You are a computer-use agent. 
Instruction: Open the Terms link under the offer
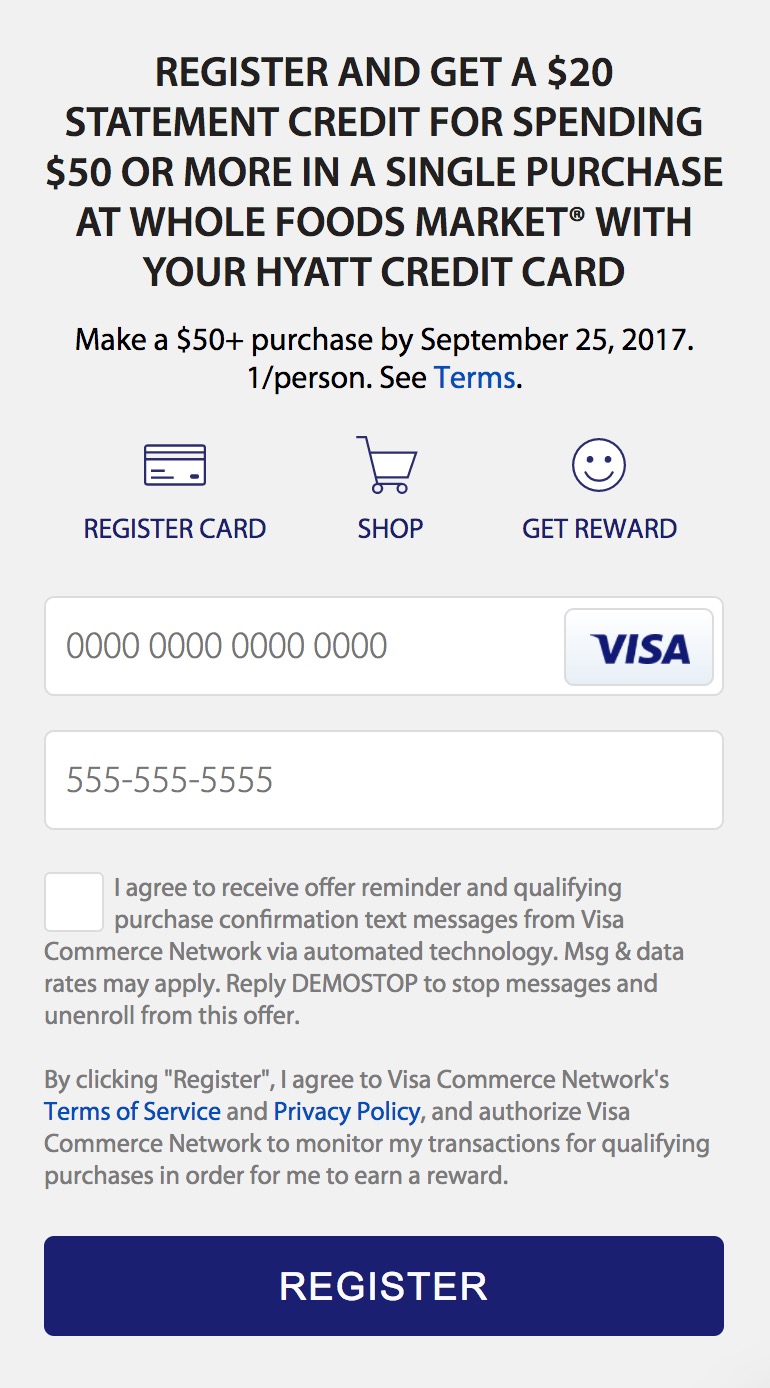[474, 378]
